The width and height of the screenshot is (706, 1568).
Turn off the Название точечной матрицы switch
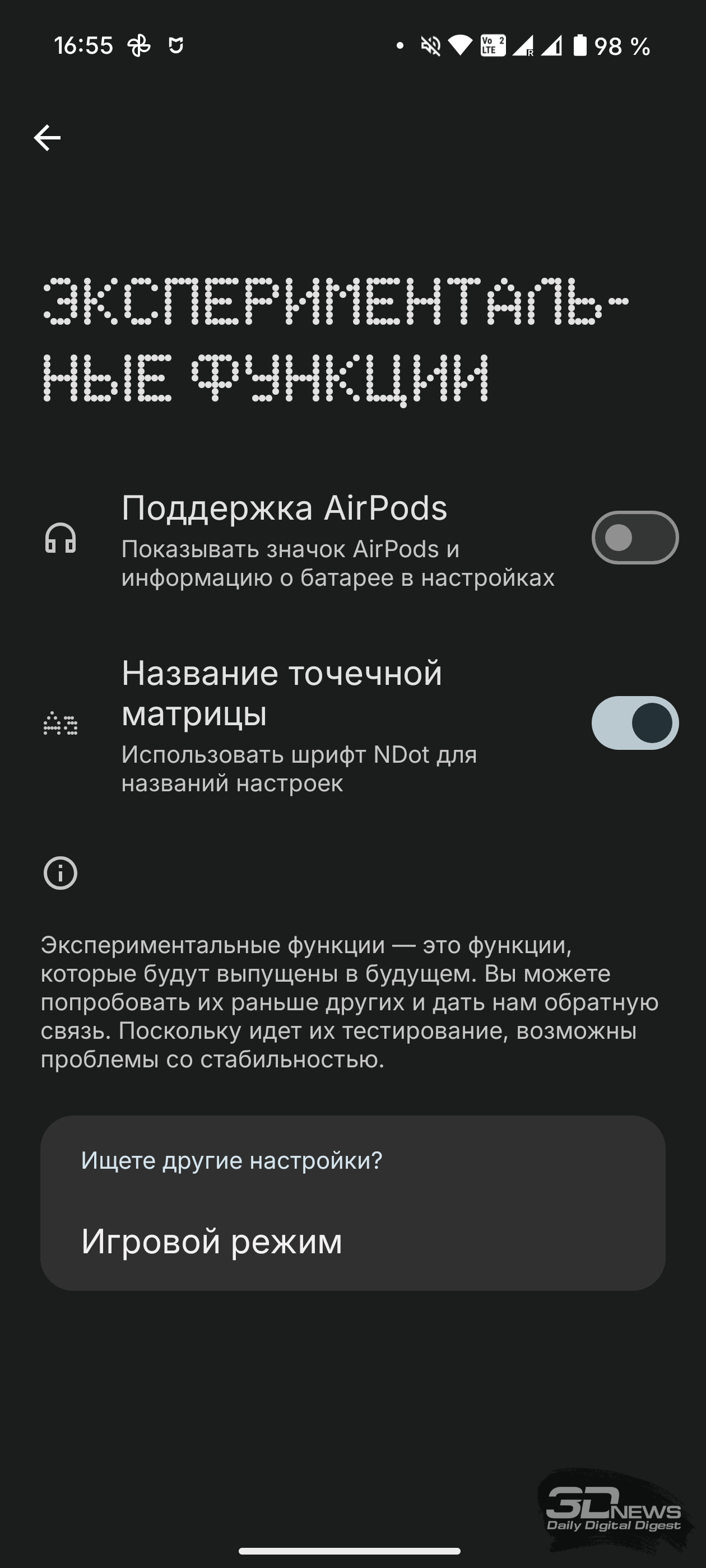pos(635,723)
